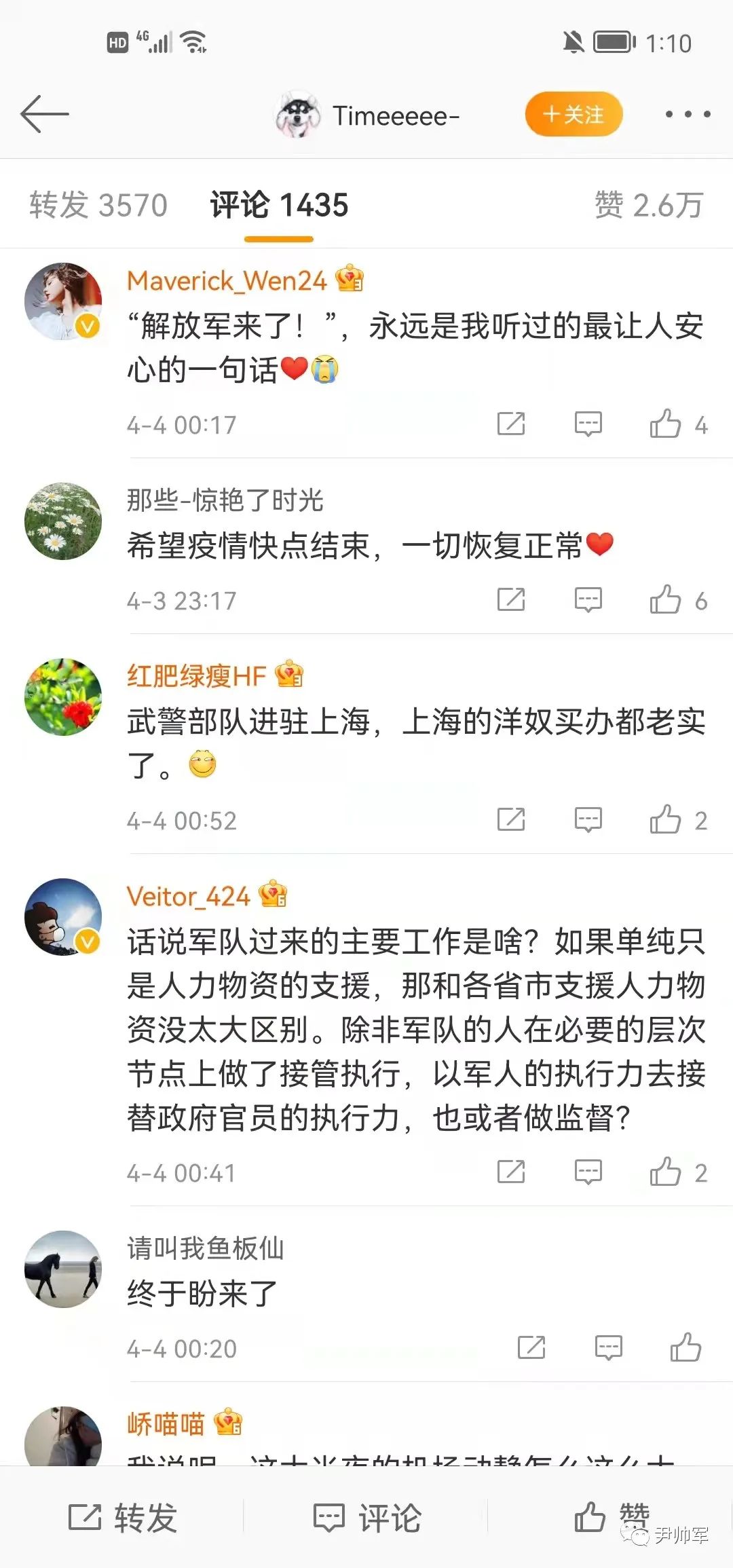Repost Veitor_424's comment
Image resolution: width=733 pixels, height=1568 pixels.
coord(511,1172)
